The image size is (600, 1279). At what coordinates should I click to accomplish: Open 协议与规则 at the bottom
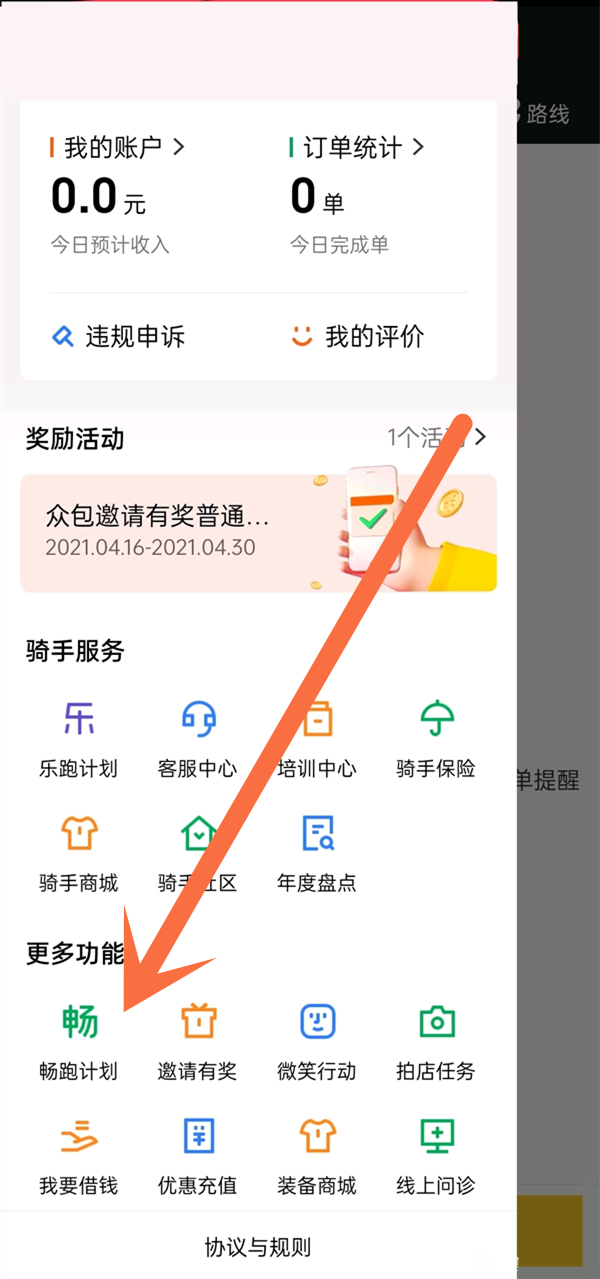click(x=258, y=1247)
